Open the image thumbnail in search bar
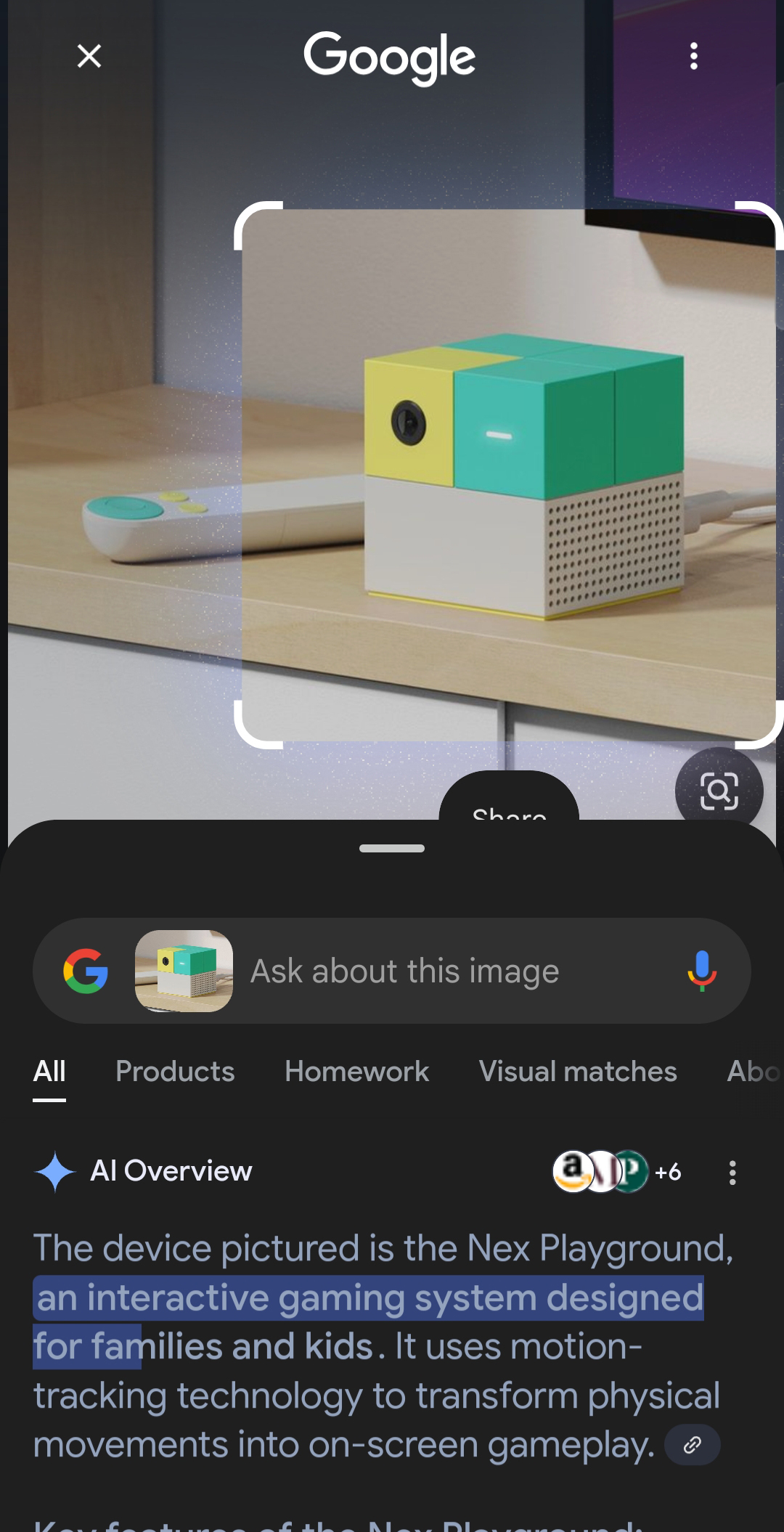The width and height of the screenshot is (784, 1532). point(184,971)
